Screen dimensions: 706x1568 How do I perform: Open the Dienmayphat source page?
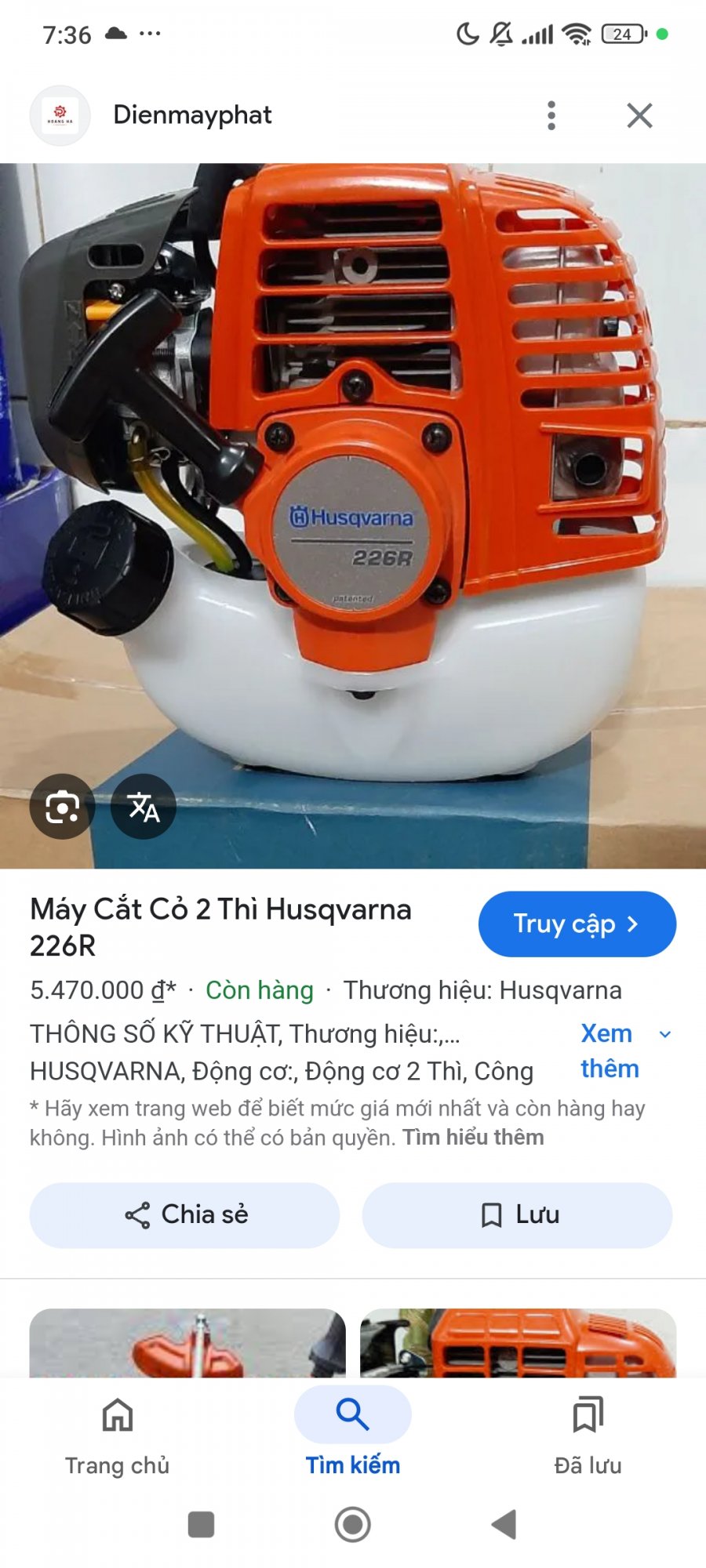pyautogui.click(x=192, y=115)
